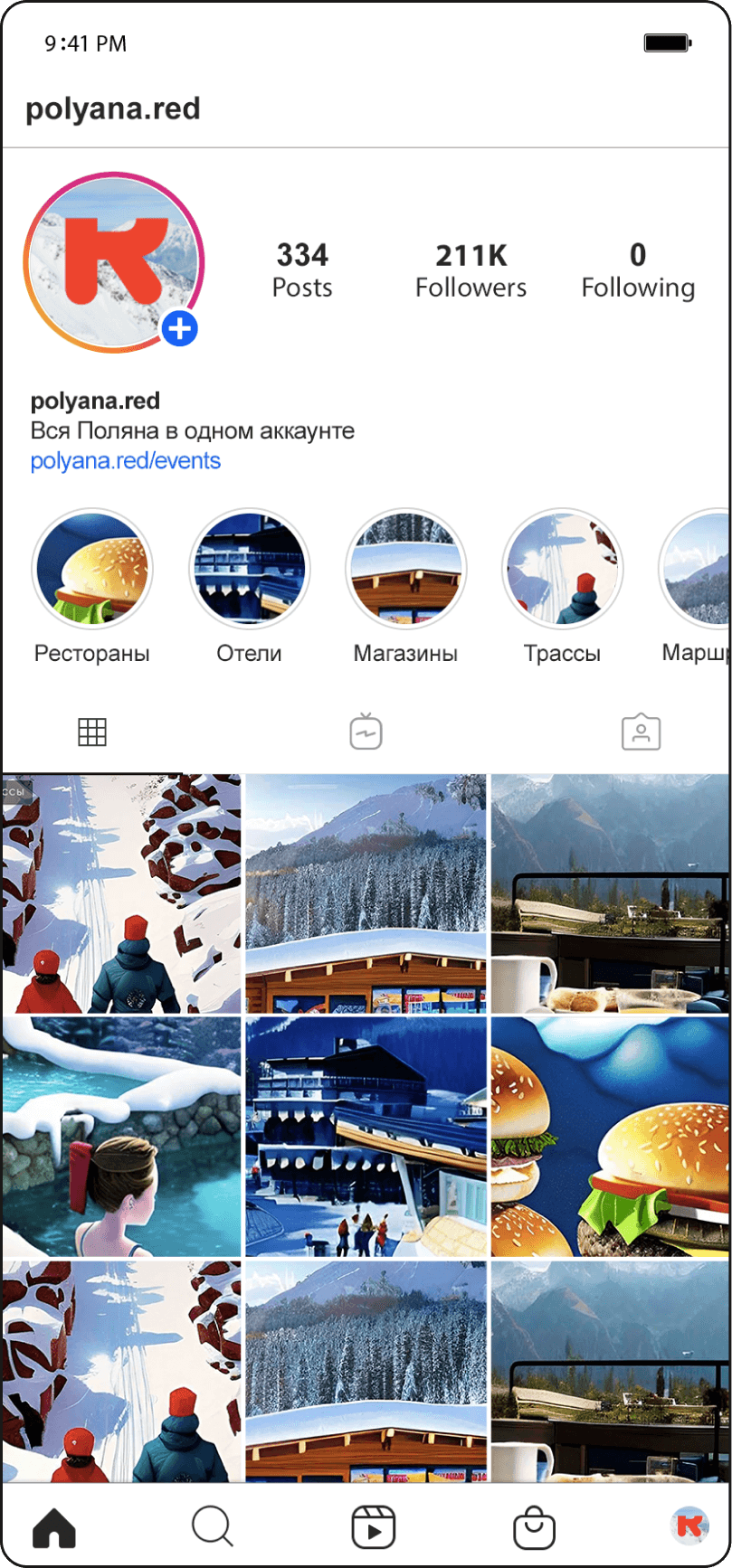This screenshot has width=732, height=1568.
Task: View the burgers post
Action: pyautogui.click(x=610, y=1136)
